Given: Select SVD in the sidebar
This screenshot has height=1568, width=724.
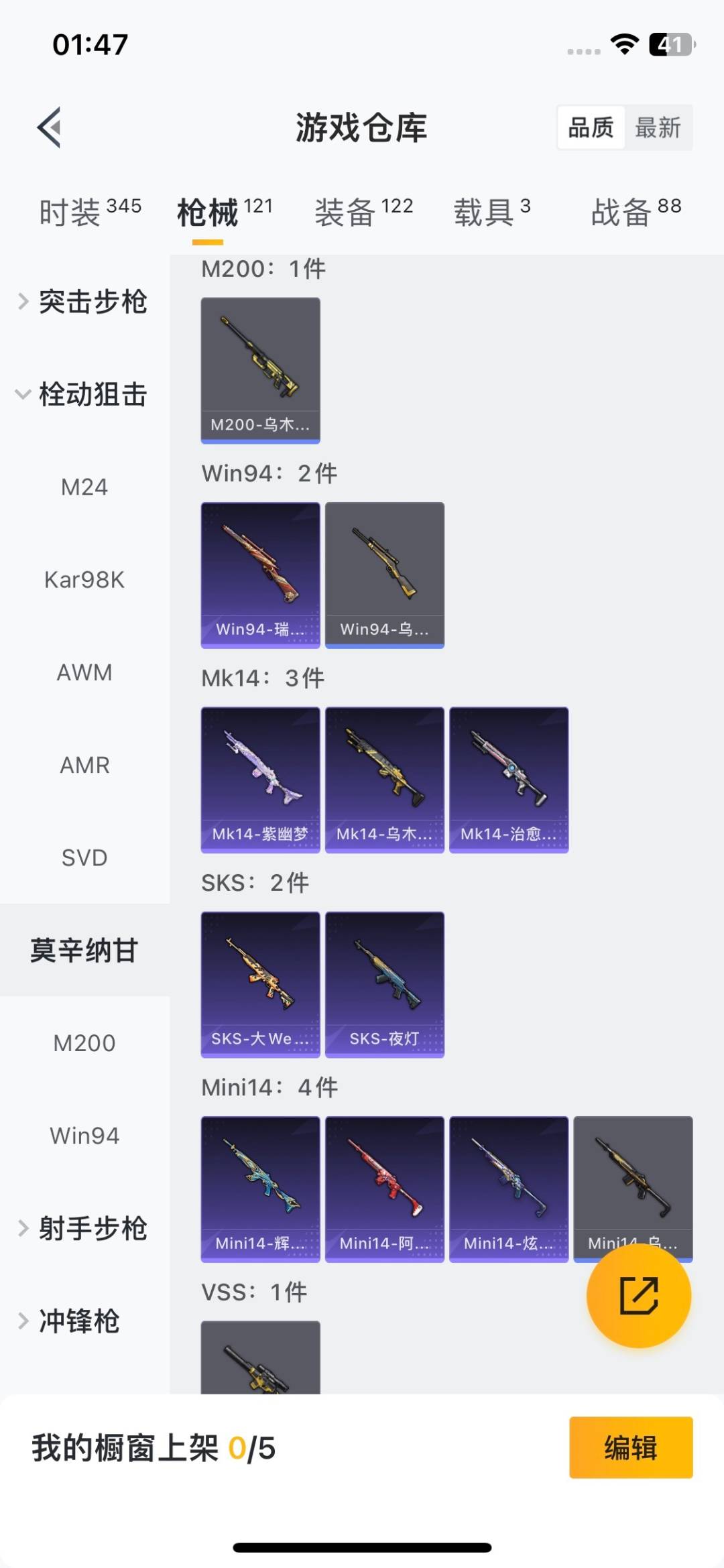Looking at the screenshot, I should pos(84,857).
